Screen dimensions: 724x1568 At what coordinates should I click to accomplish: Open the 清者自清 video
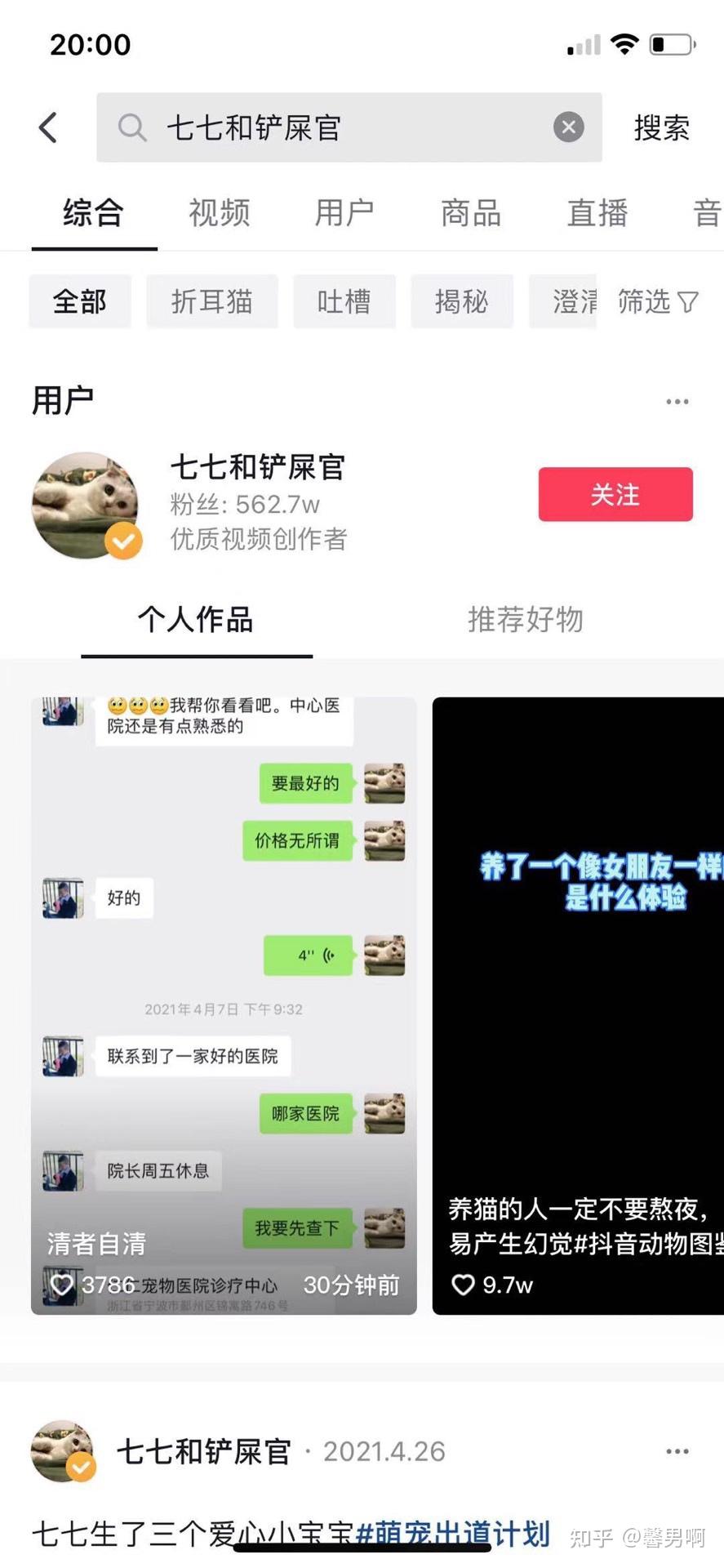click(224, 1004)
